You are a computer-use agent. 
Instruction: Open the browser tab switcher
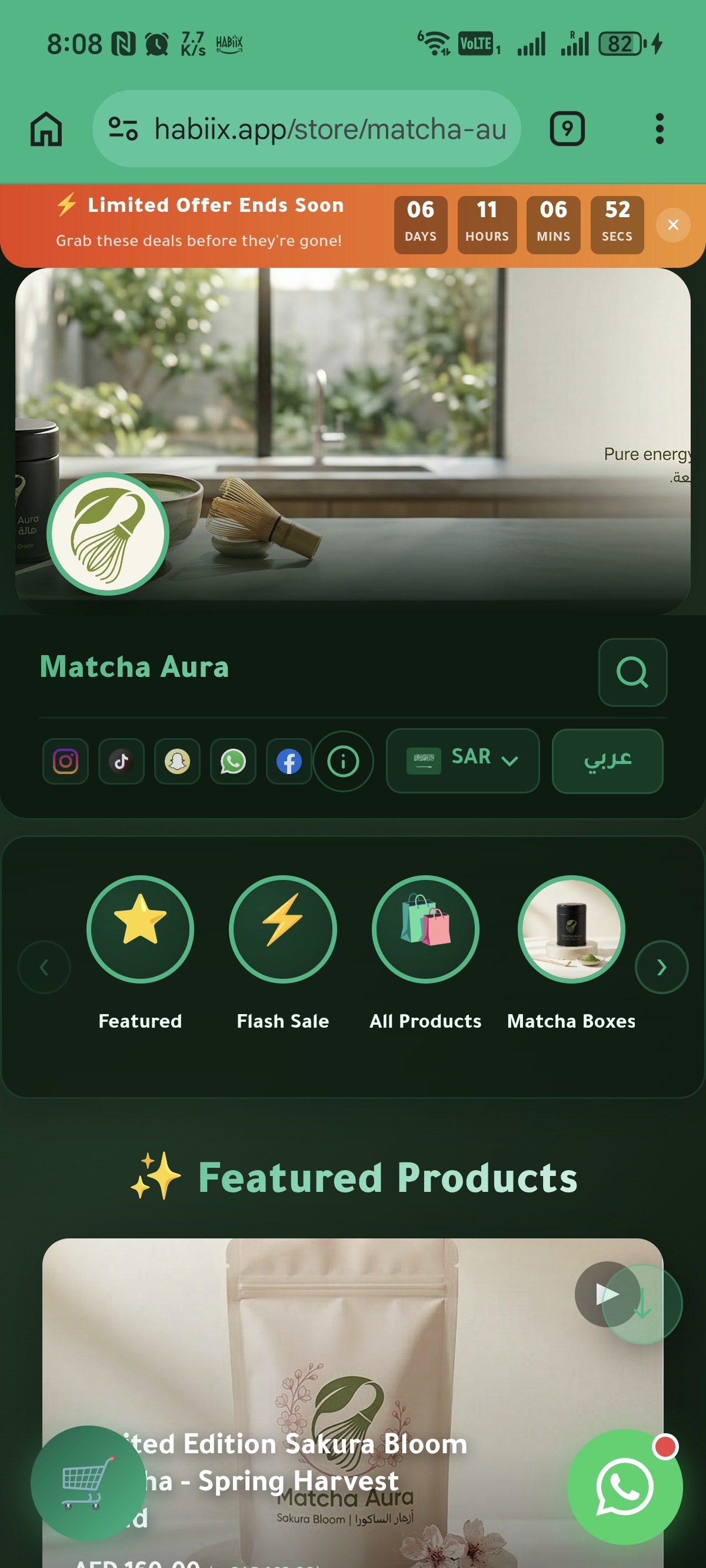tap(567, 128)
